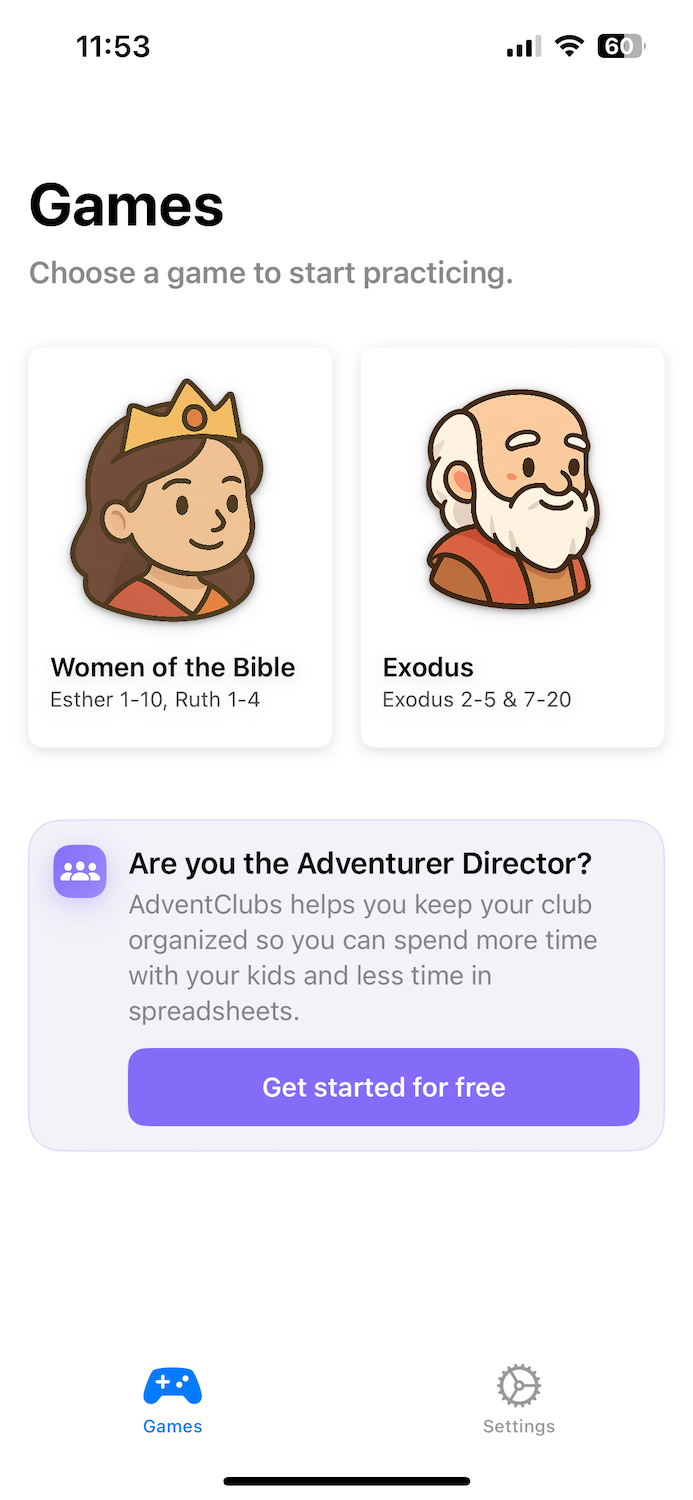
Task: Open the Women of the Bible game
Action: [x=180, y=546]
